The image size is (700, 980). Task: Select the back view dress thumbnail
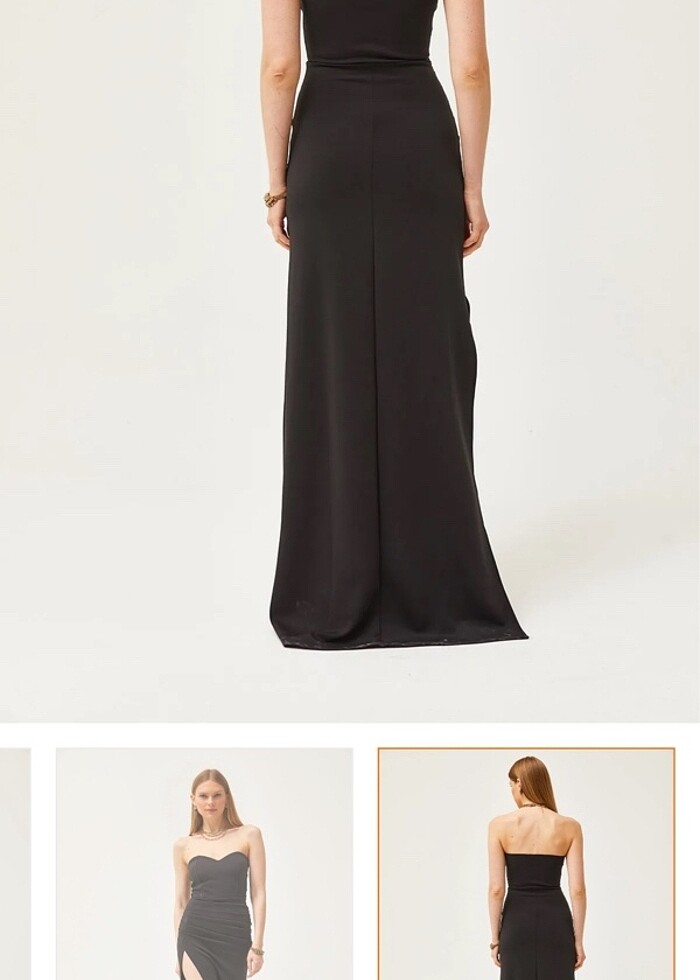coord(526,865)
